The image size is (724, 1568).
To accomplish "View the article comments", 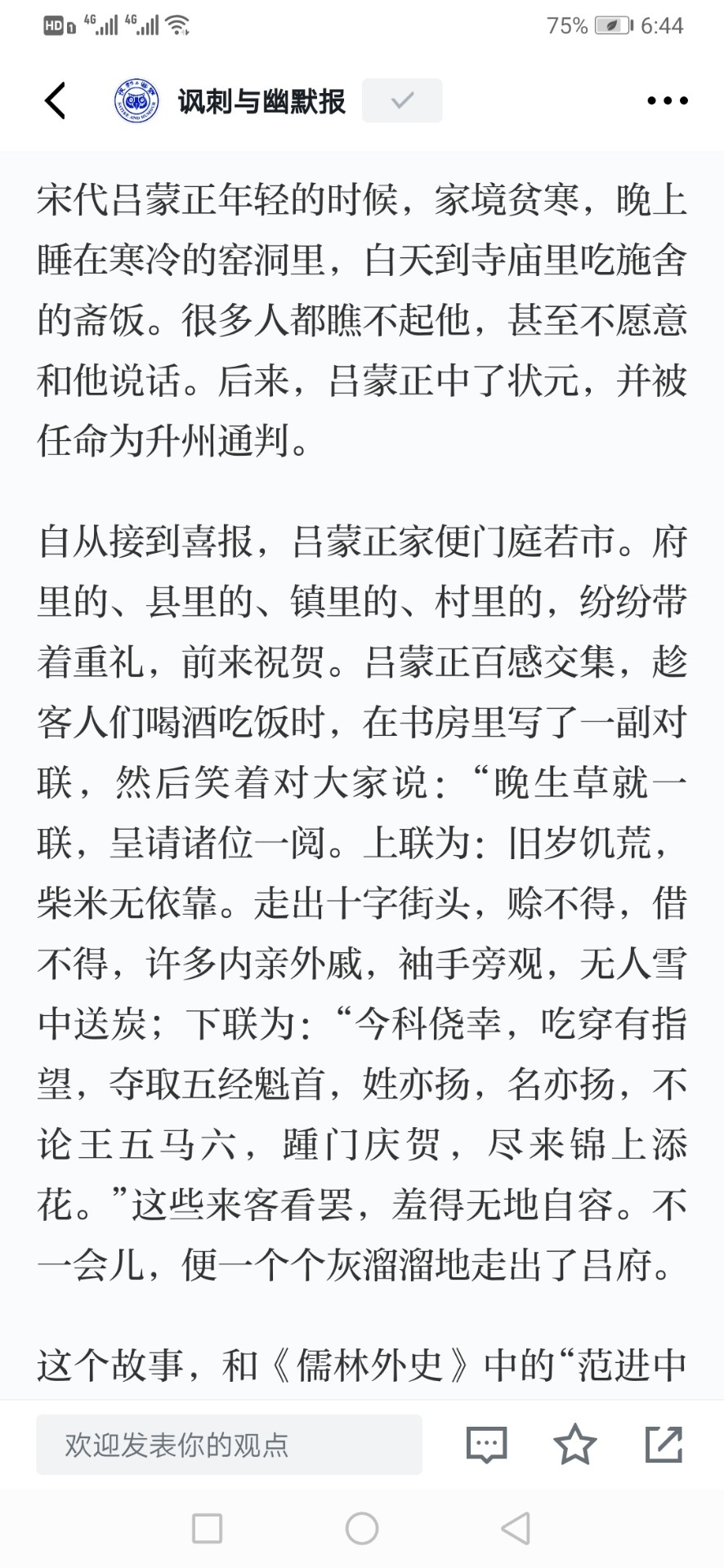I will pos(486,1445).
